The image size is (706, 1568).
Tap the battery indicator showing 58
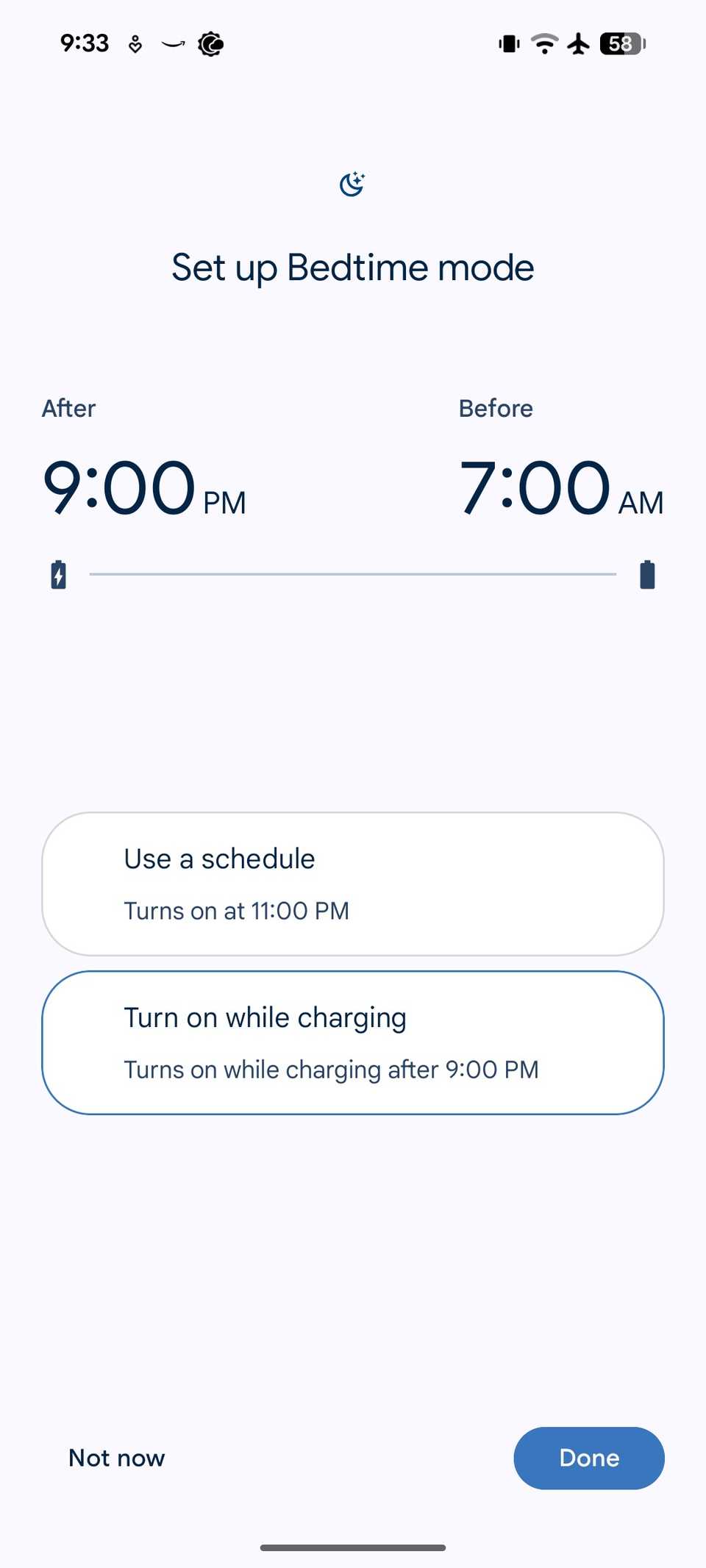(x=620, y=43)
